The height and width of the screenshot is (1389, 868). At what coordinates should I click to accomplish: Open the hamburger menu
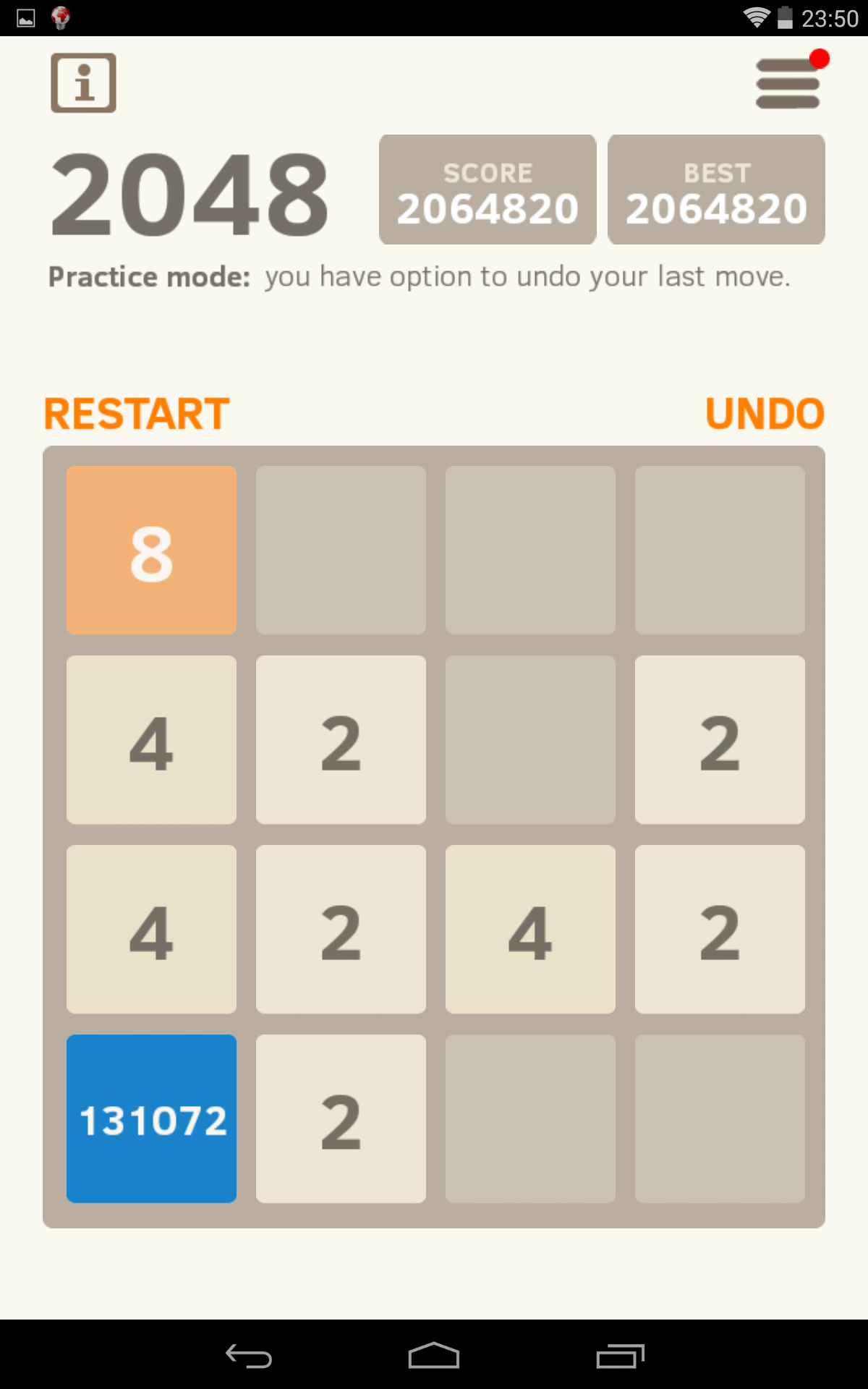coord(788,84)
